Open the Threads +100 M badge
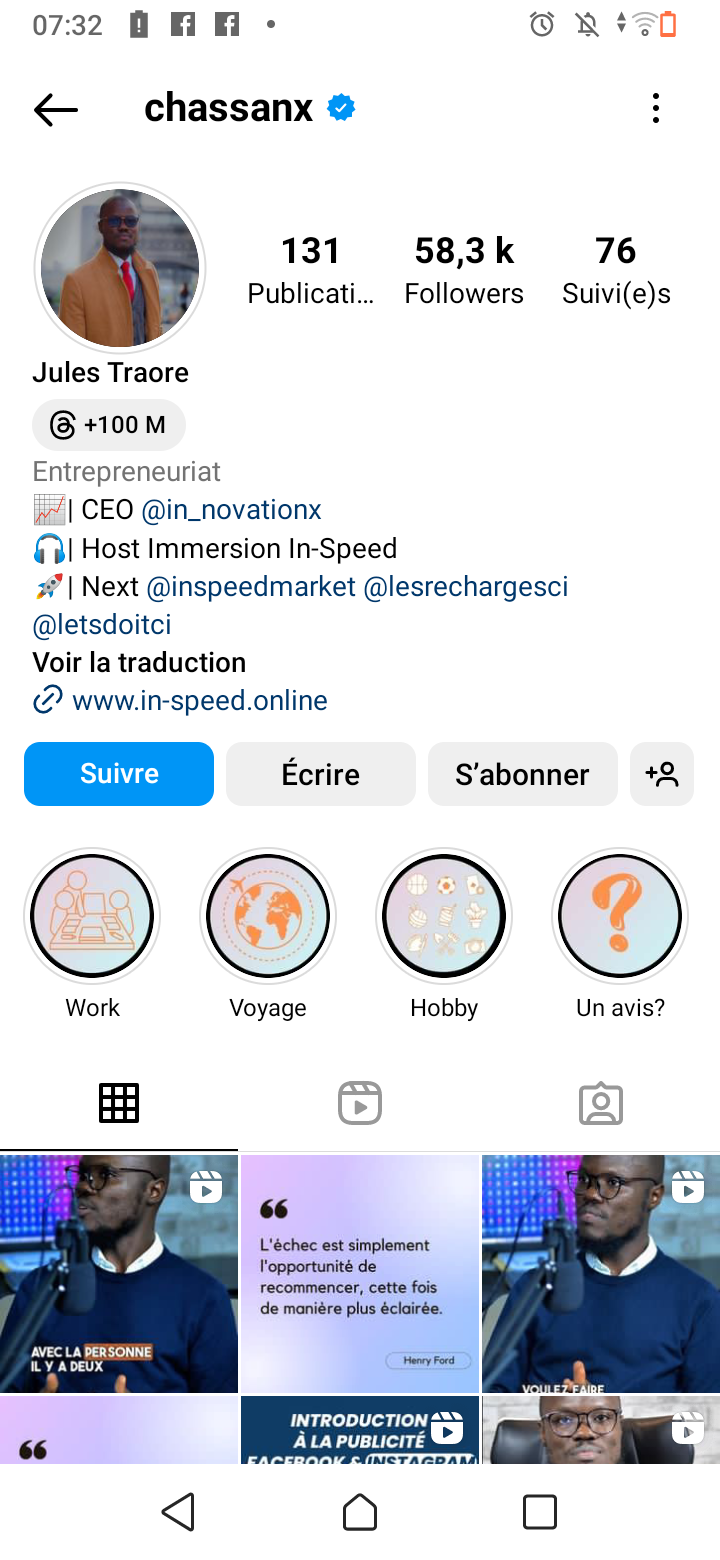The image size is (720, 1560). pyautogui.click(x=109, y=425)
